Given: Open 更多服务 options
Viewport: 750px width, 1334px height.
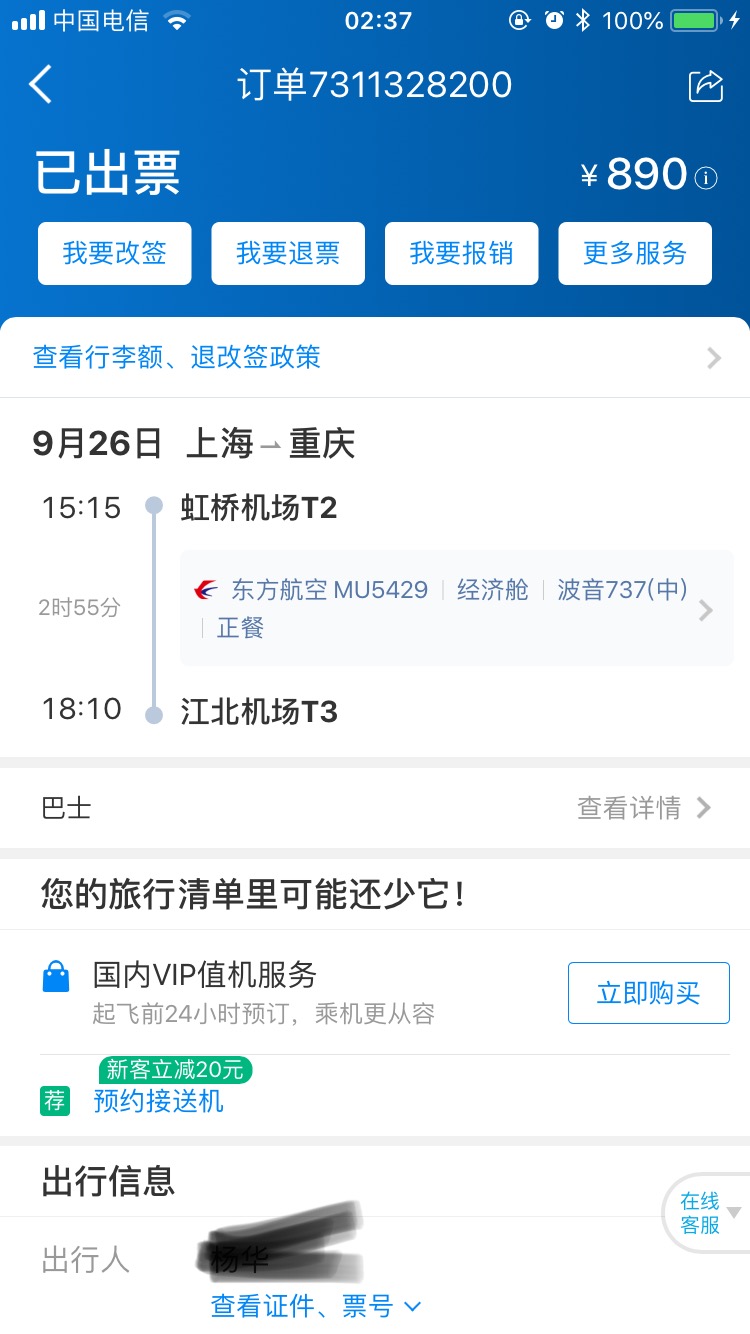Looking at the screenshot, I should [x=635, y=253].
